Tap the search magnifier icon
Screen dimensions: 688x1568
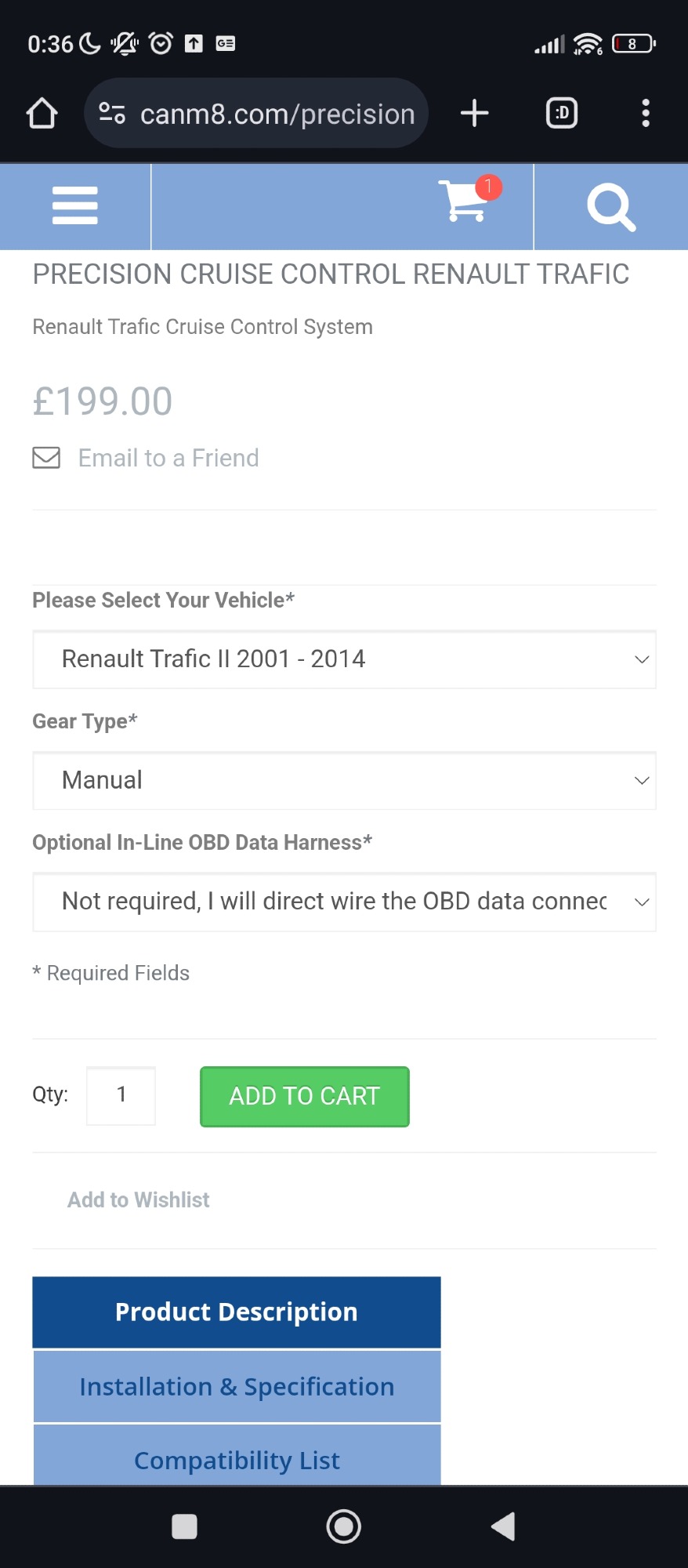coord(611,207)
